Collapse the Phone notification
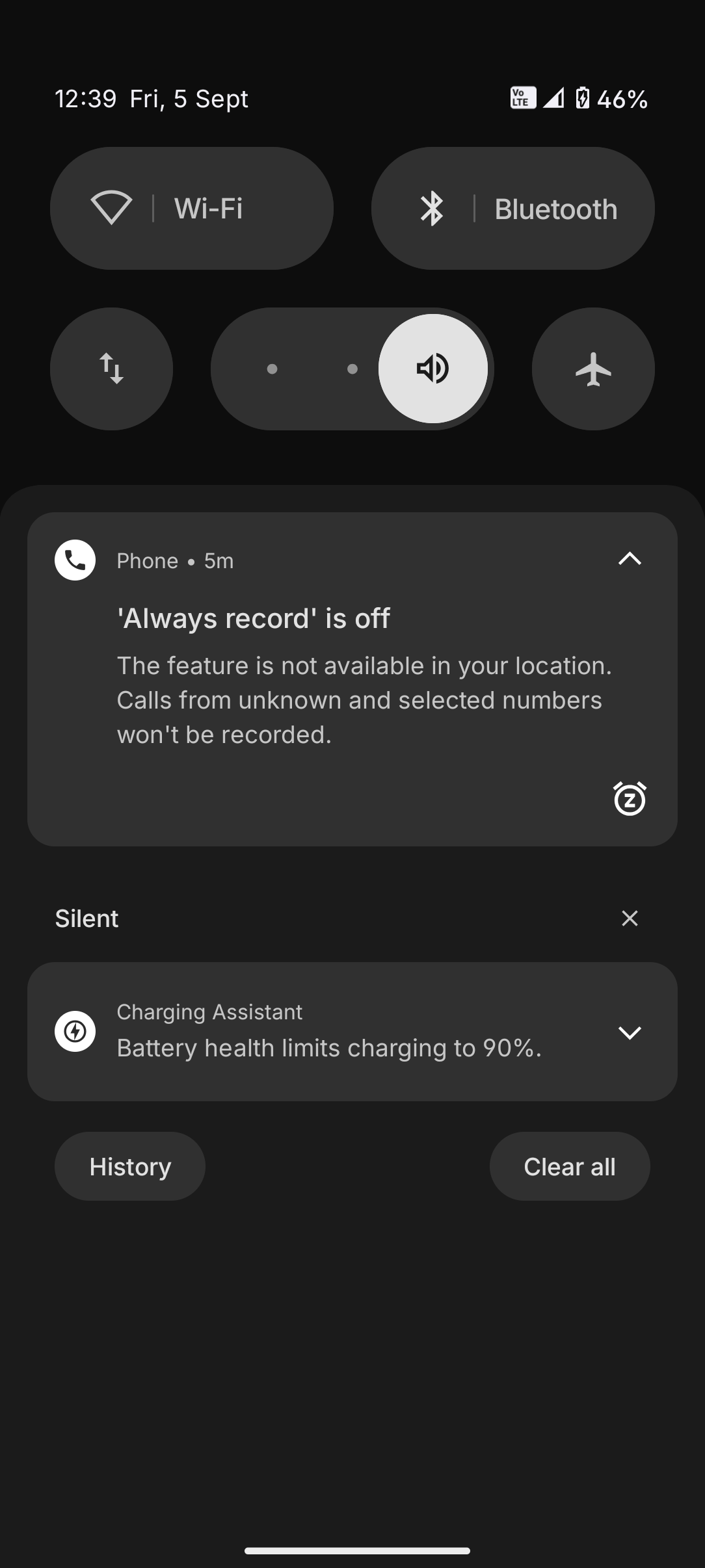This screenshot has width=705, height=1568. (x=630, y=559)
